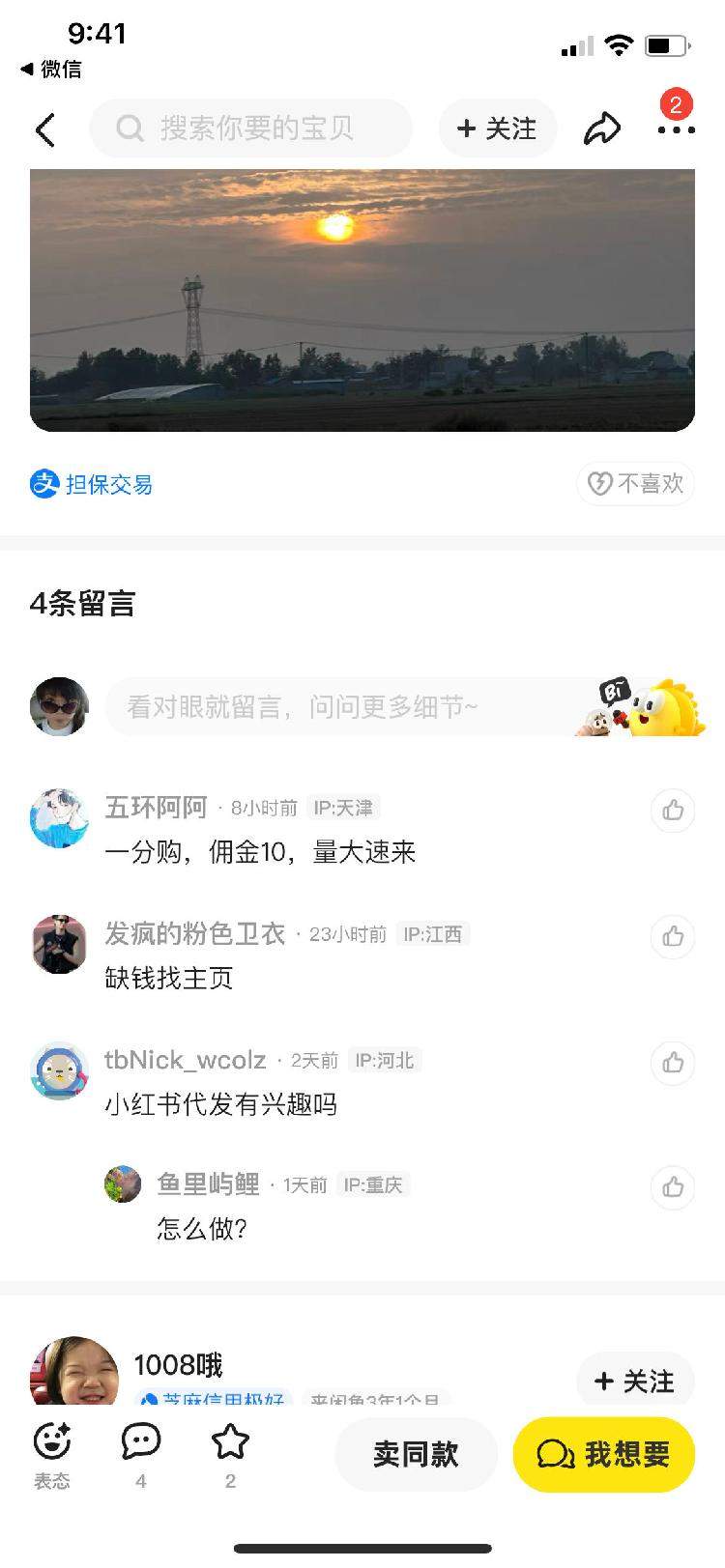
Task: Tap the yellow 我想要 button
Action: click(602, 1455)
